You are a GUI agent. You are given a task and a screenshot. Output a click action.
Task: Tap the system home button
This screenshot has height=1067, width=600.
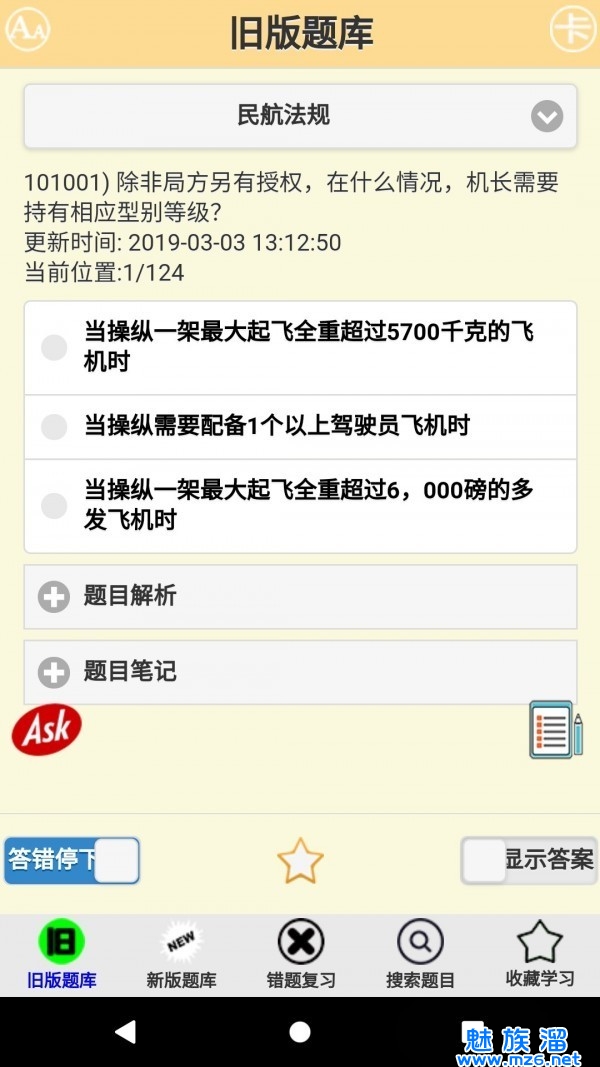300,1031
